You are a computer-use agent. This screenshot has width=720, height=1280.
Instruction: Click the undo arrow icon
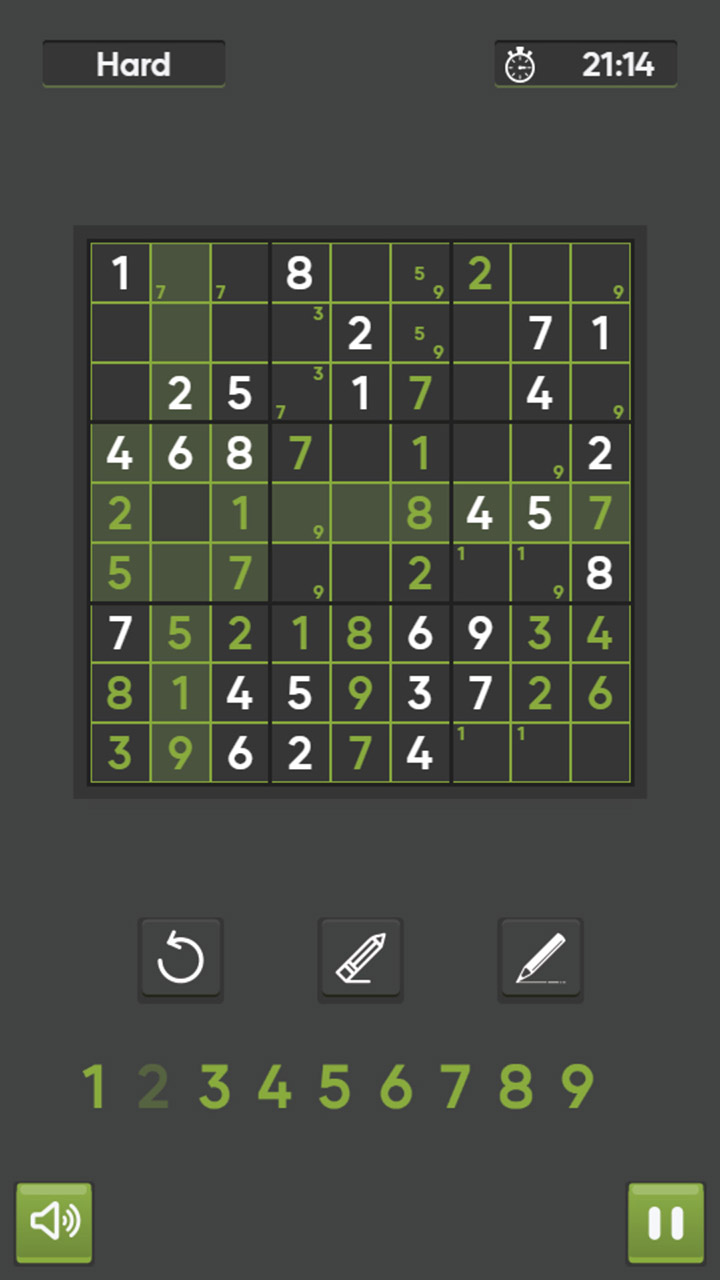(180, 958)
